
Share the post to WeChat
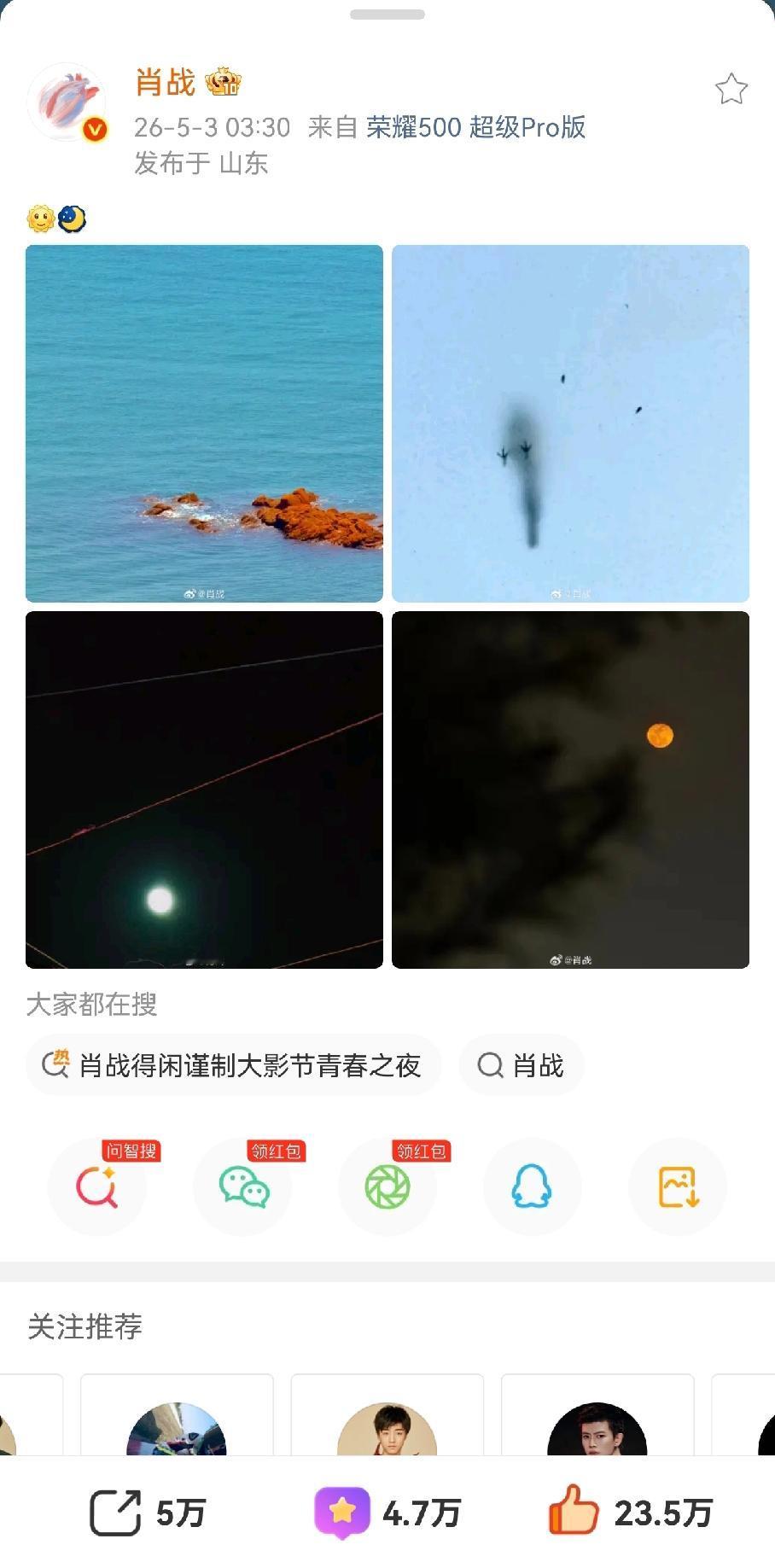(242, 1186)
